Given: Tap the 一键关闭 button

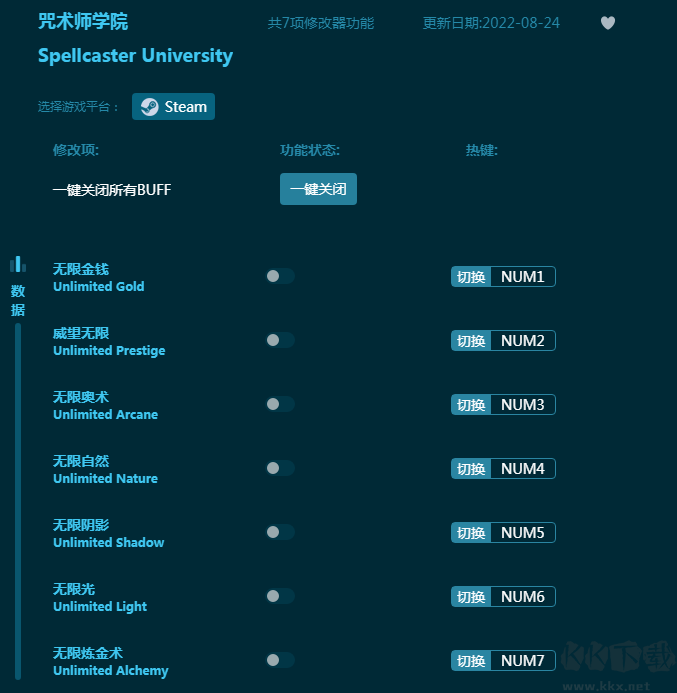Looking at the screenshot, I should tap(318, 189).
